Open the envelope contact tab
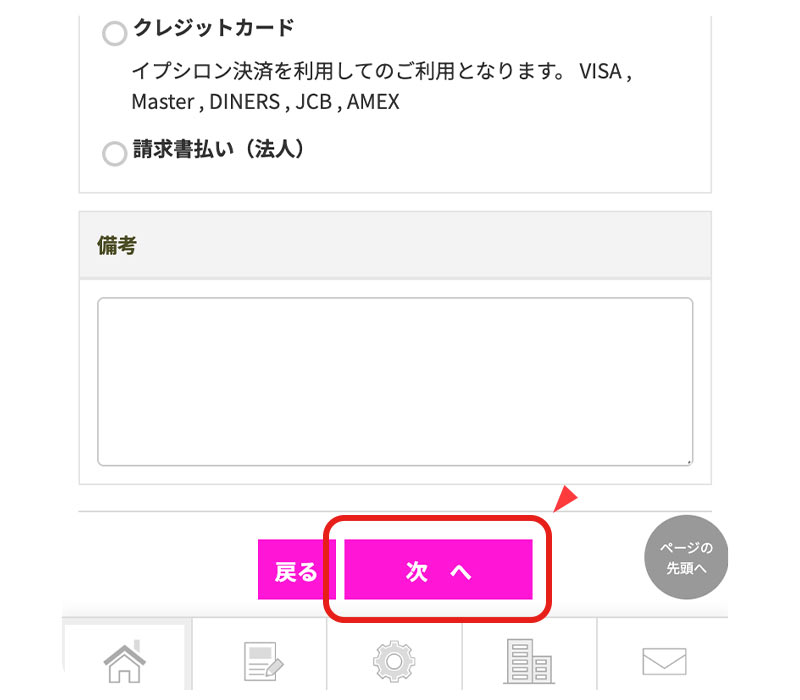This screenshot has width=800, height=700. click(x=663, y=661)
